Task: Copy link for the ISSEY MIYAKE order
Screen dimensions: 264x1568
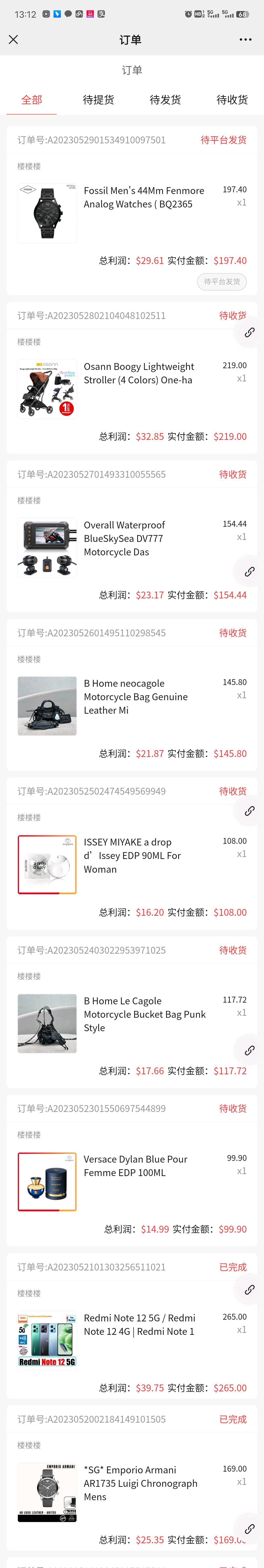Action: [249, 811]
